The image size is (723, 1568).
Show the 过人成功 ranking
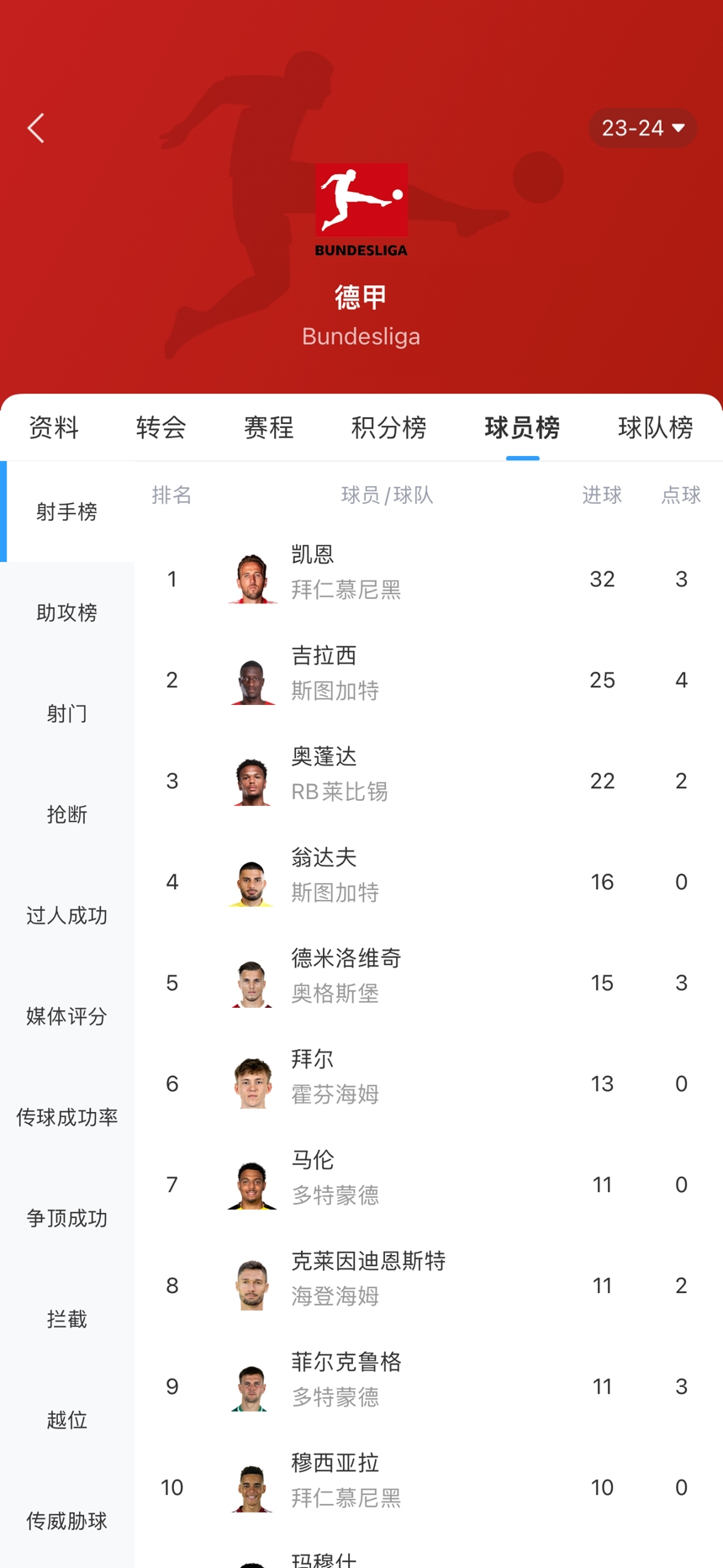67,915
